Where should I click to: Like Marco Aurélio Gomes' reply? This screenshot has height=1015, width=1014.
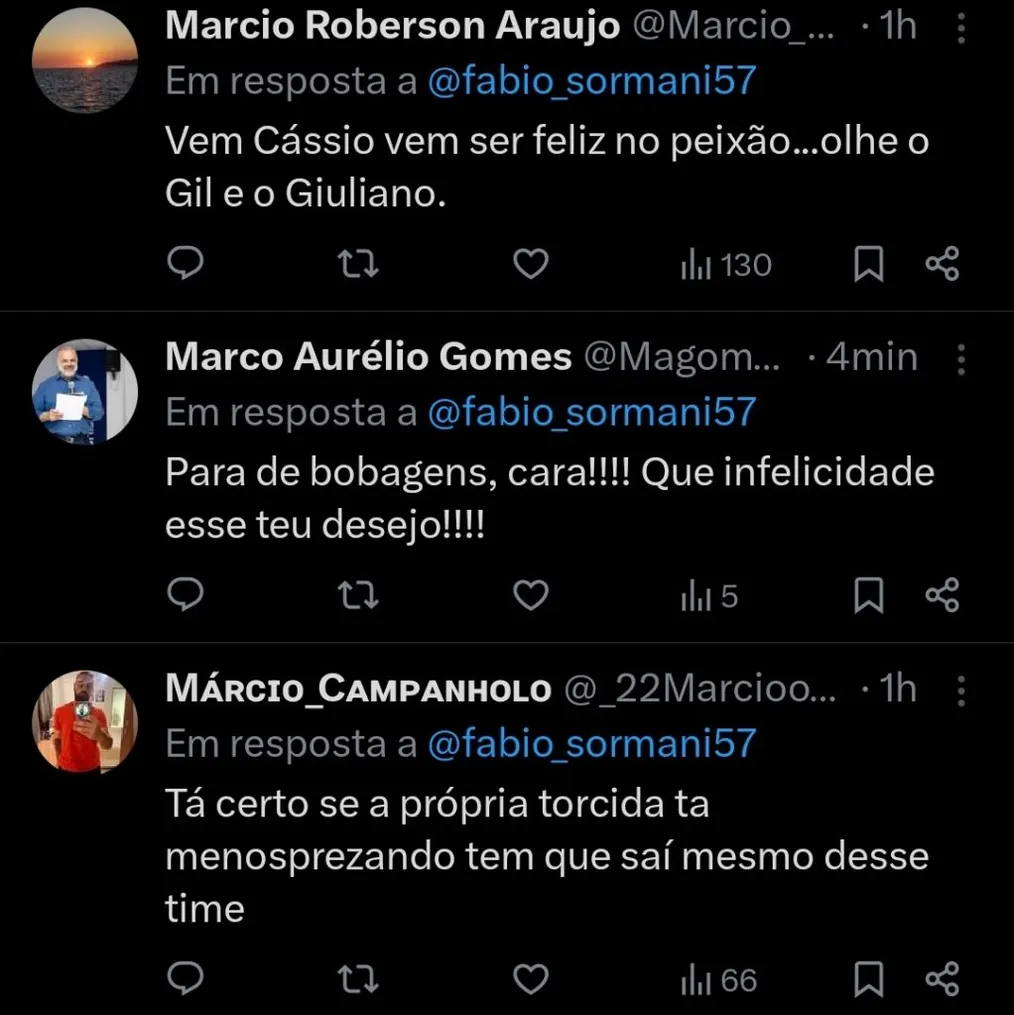click(x=530, y=595)
